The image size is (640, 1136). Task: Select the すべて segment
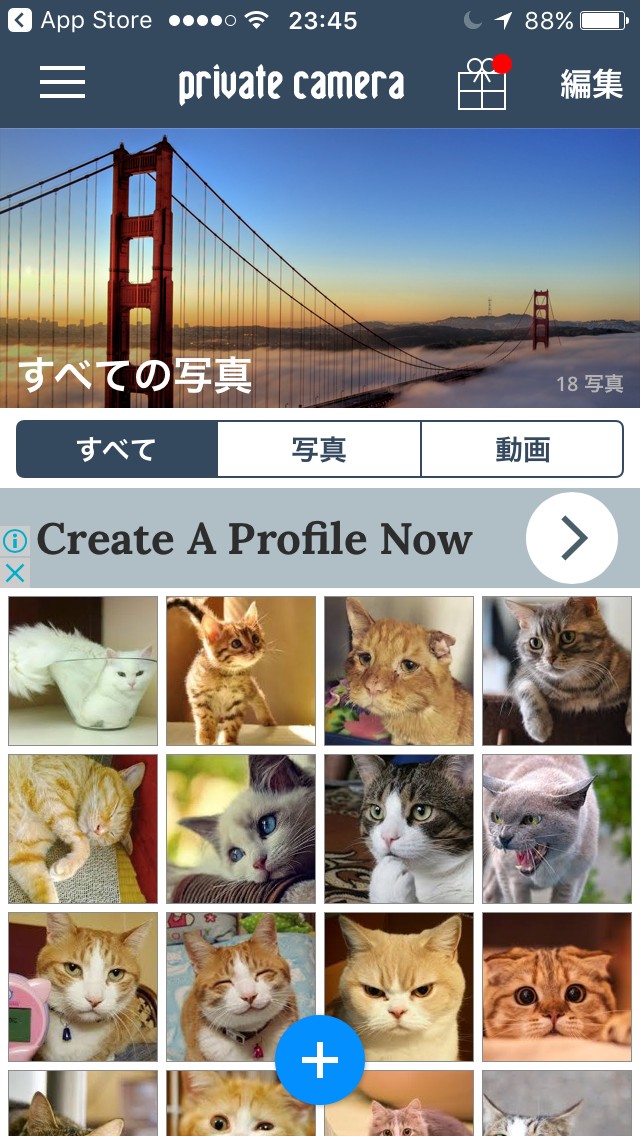click(117, 450)
